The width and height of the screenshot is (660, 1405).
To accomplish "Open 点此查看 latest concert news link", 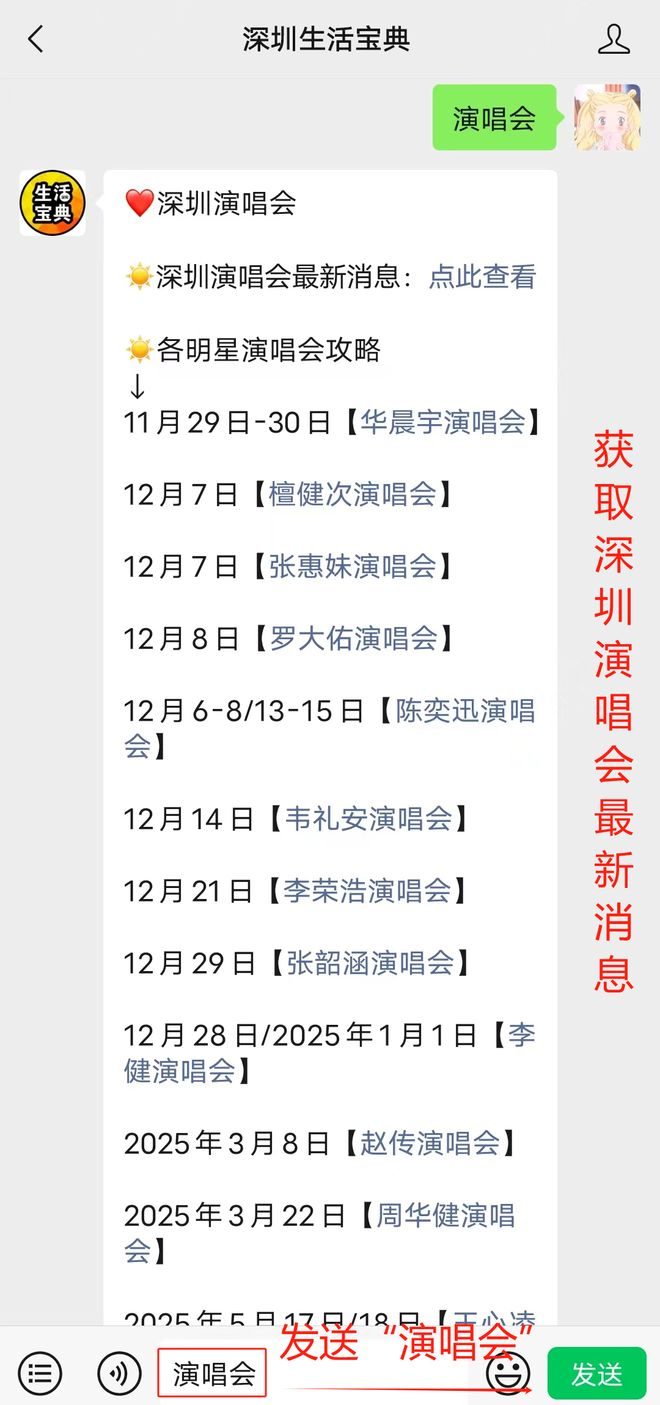I will coord(482,277).
